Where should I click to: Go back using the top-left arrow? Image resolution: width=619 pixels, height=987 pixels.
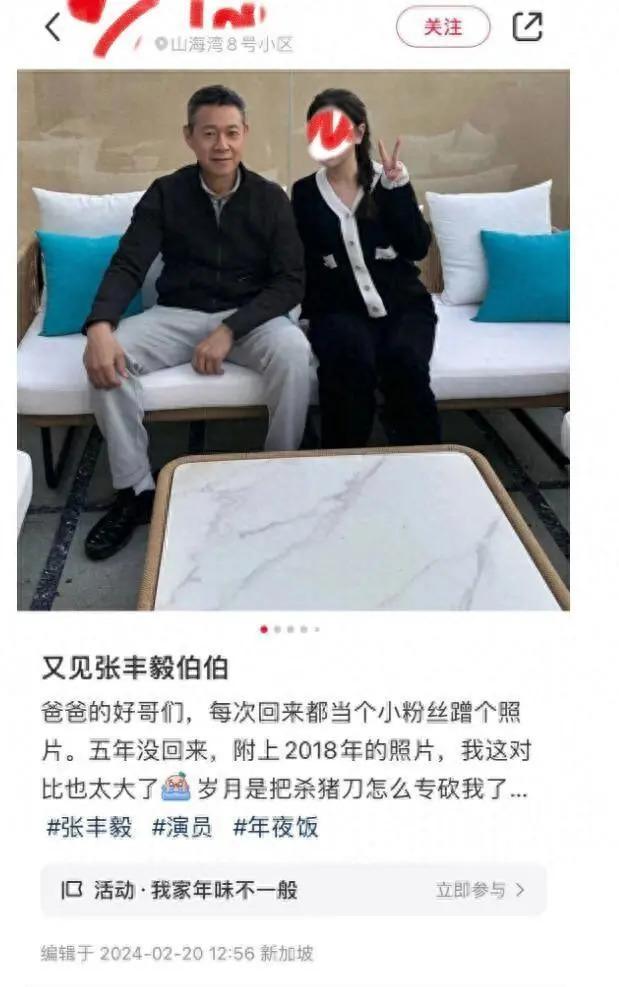tap(53, 28)
